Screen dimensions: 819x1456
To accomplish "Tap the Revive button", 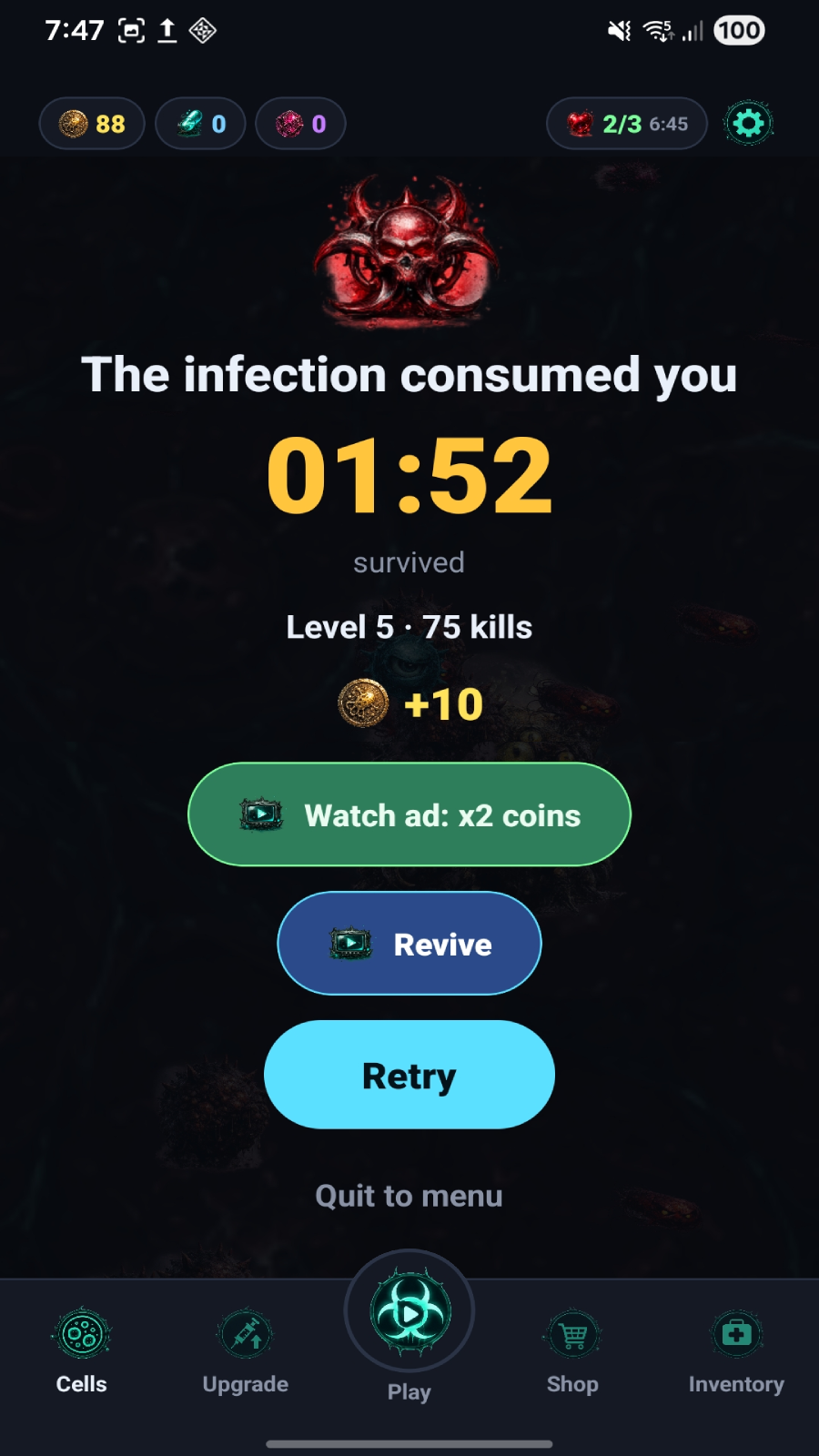I will point(409,944).
